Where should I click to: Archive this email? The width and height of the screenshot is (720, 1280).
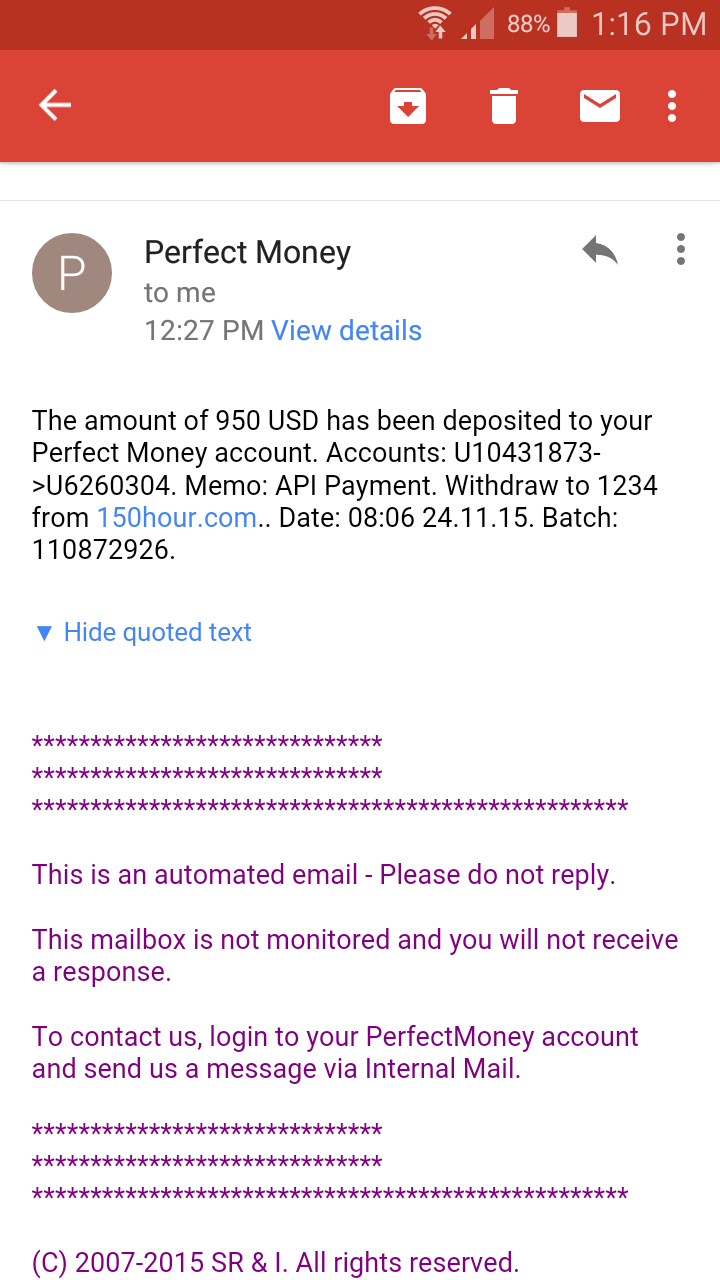[x=408, y=106]
